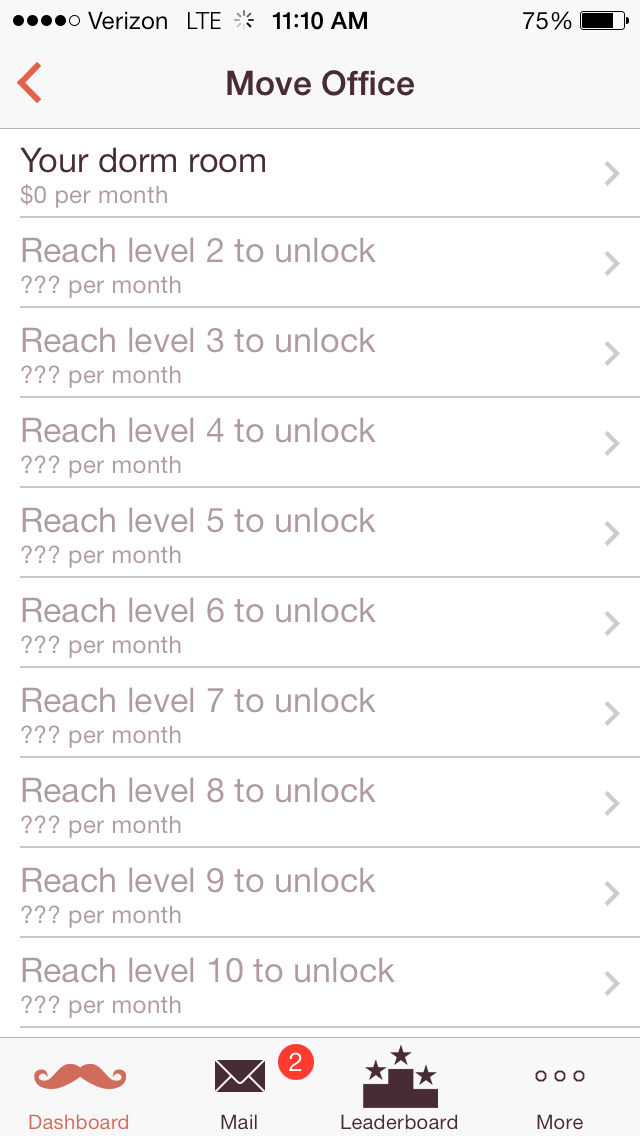The height and width of the screenshot is (1136, 640).
Task: Select the Your dorm room office
Action: [x=320, y=174]
